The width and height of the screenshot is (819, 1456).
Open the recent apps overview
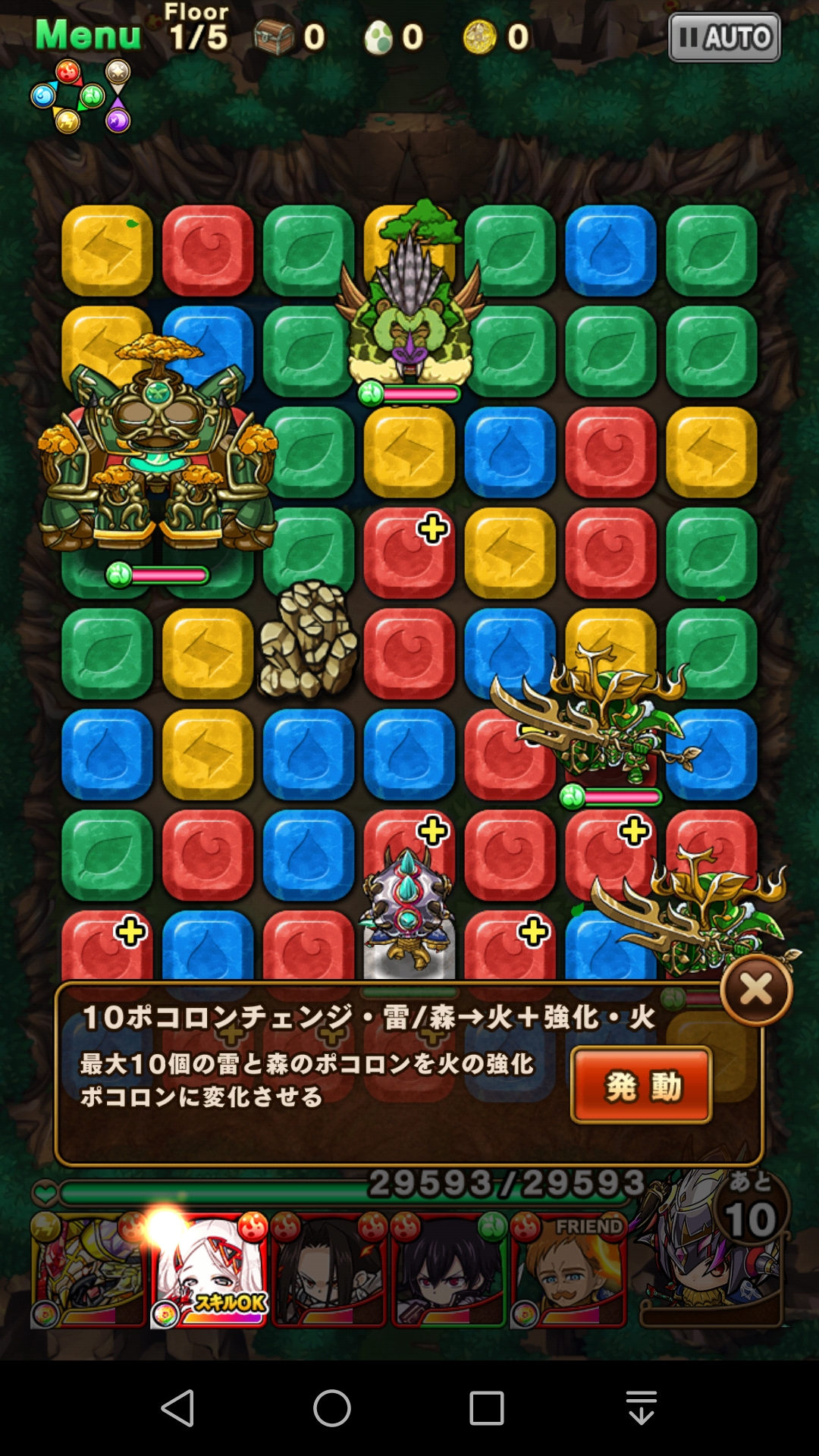(x=487, y=1409)
